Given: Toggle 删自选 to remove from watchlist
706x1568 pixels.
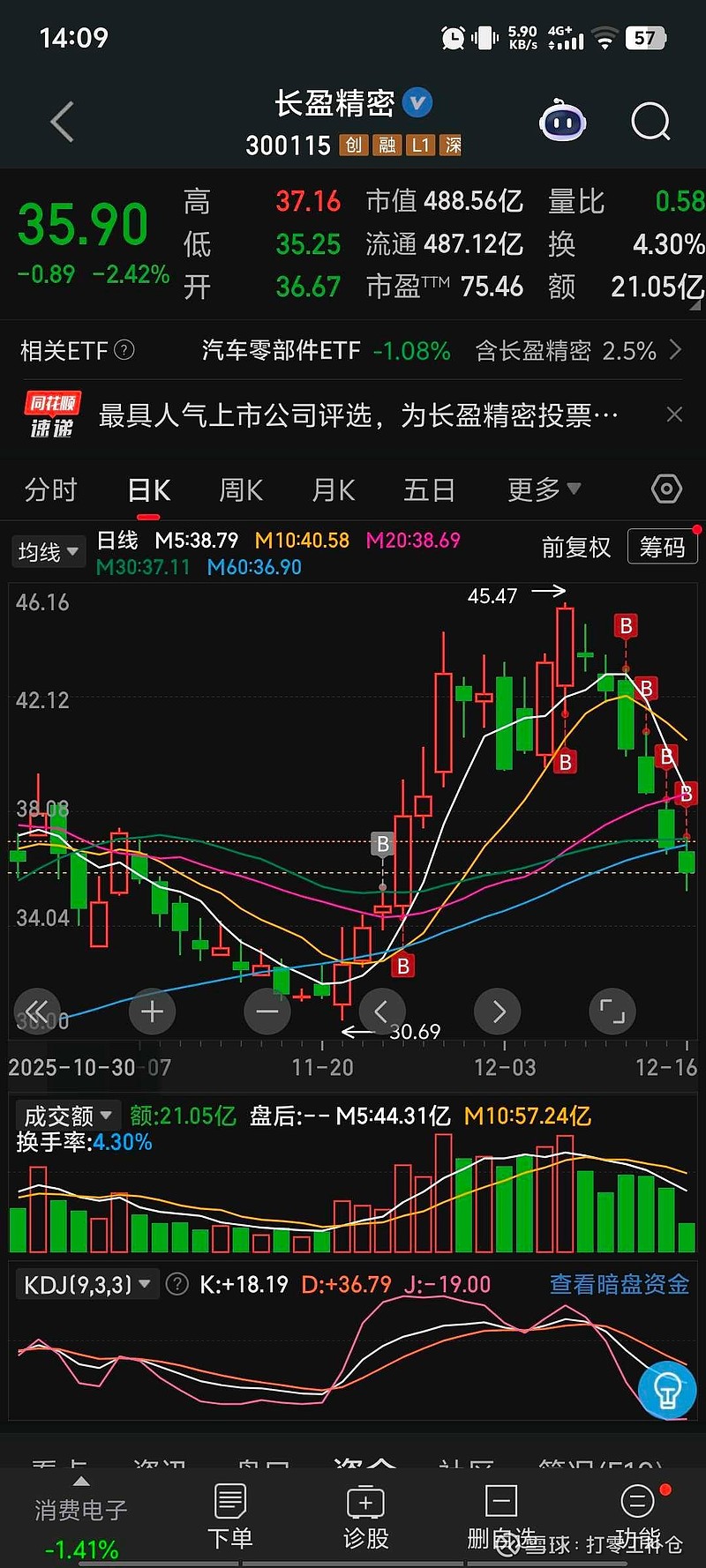Looking at the screenshot, I should [500, 1513].
